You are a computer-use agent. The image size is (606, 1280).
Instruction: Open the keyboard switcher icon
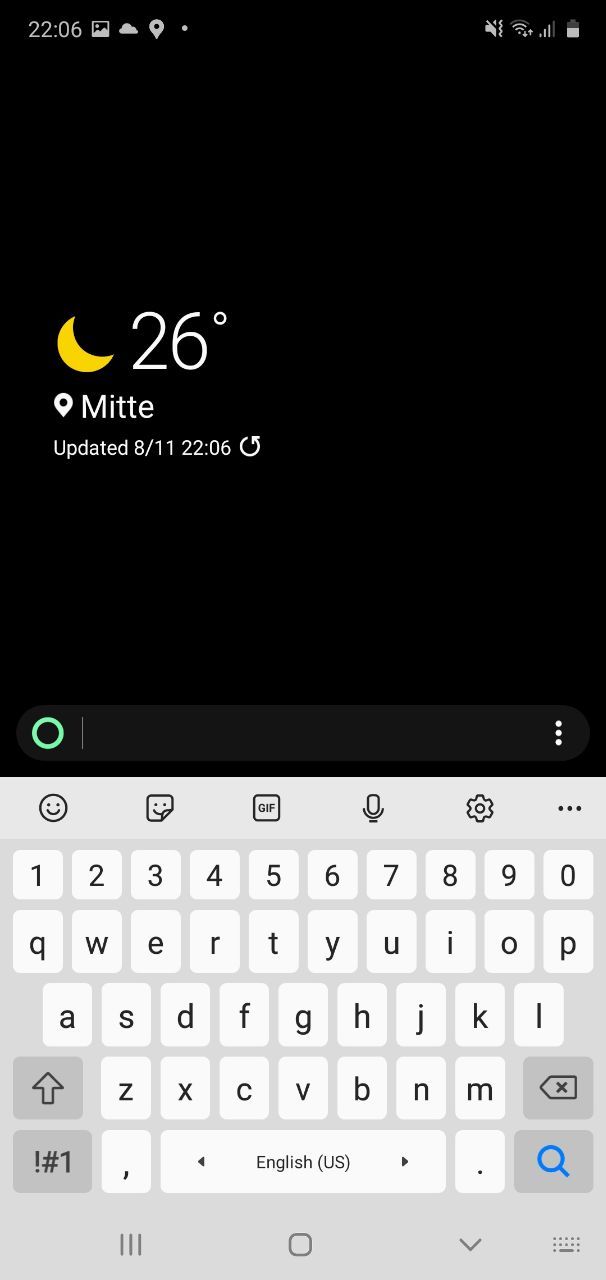pos(566,1244)
